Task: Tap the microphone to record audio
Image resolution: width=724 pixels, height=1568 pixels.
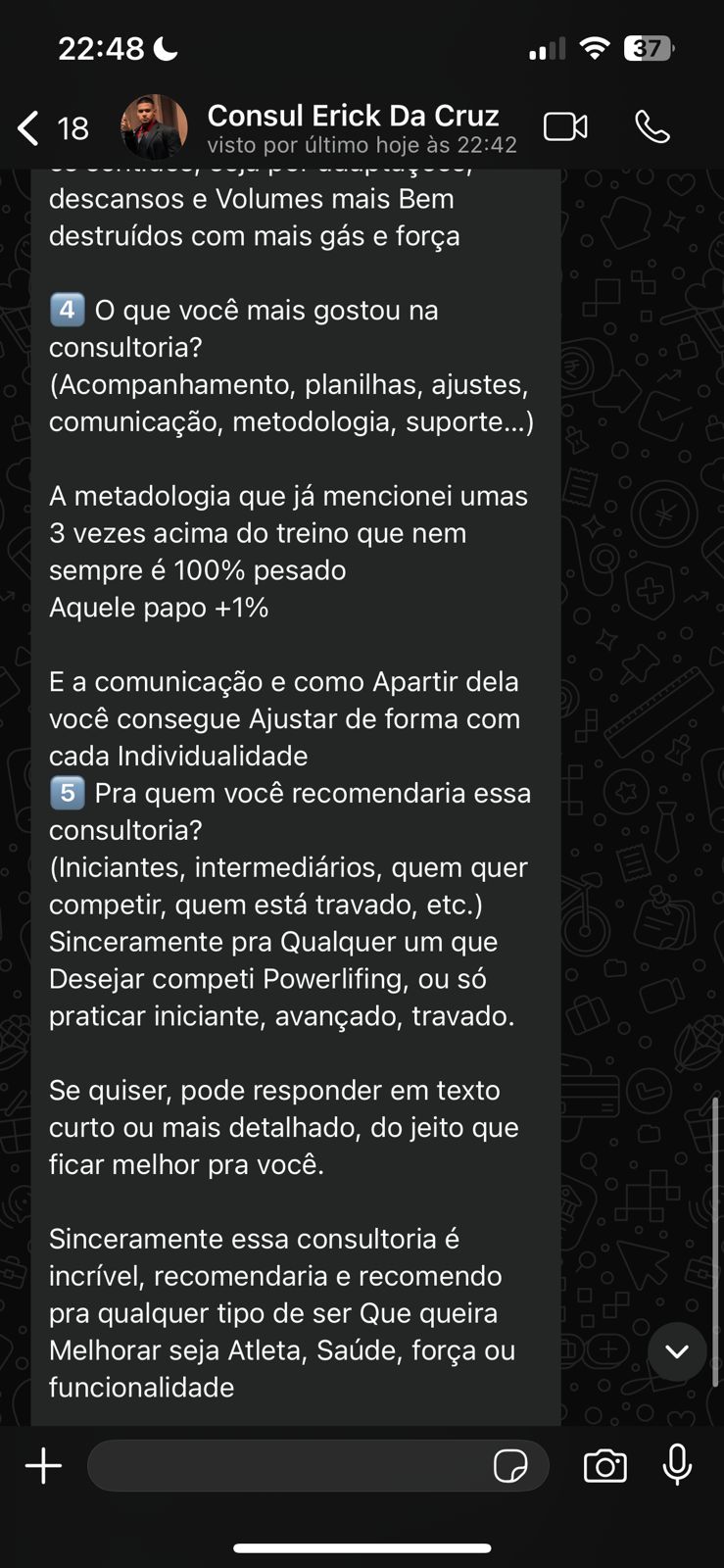Action: coord(677,1466)
